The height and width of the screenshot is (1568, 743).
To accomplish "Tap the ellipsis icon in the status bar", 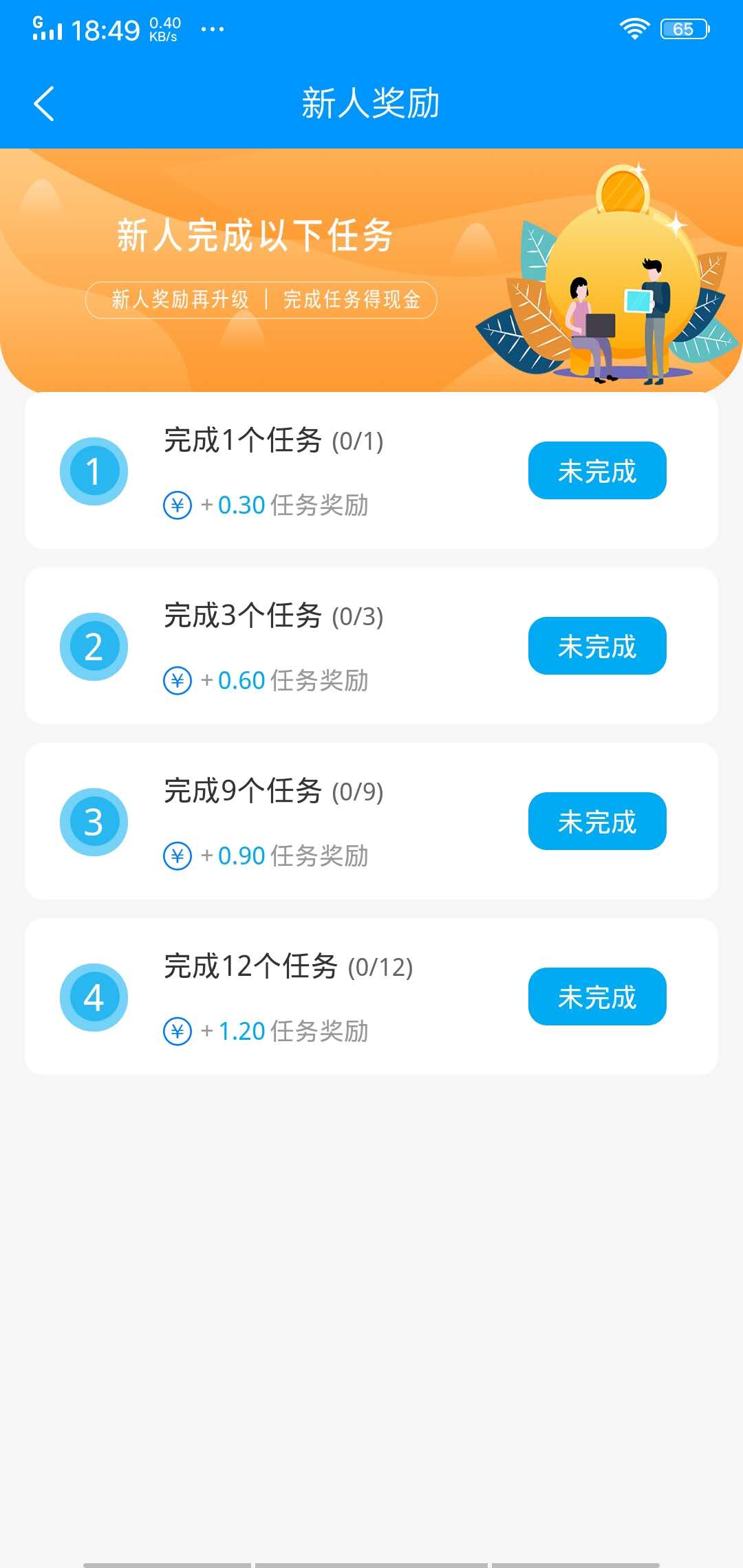I will click(211, 29).
